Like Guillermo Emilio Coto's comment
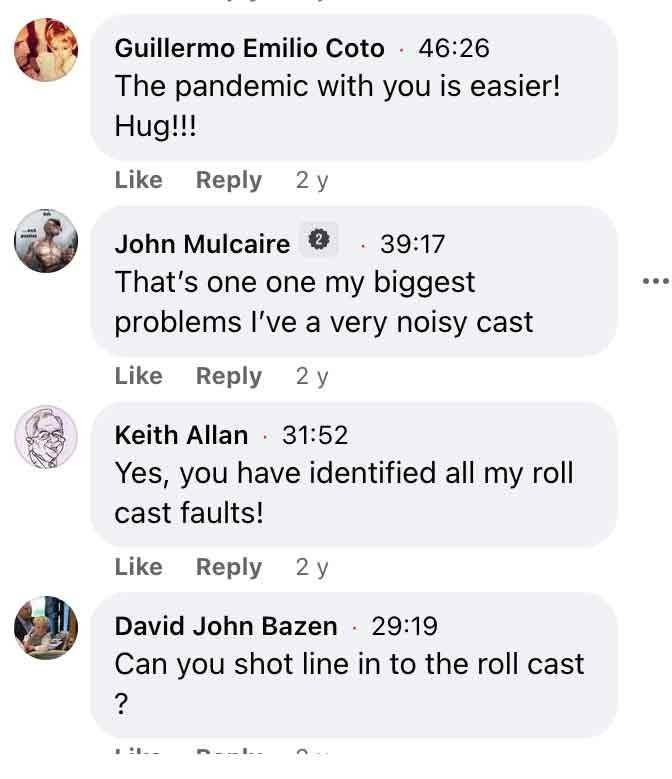672x779 pixels. 138,180
